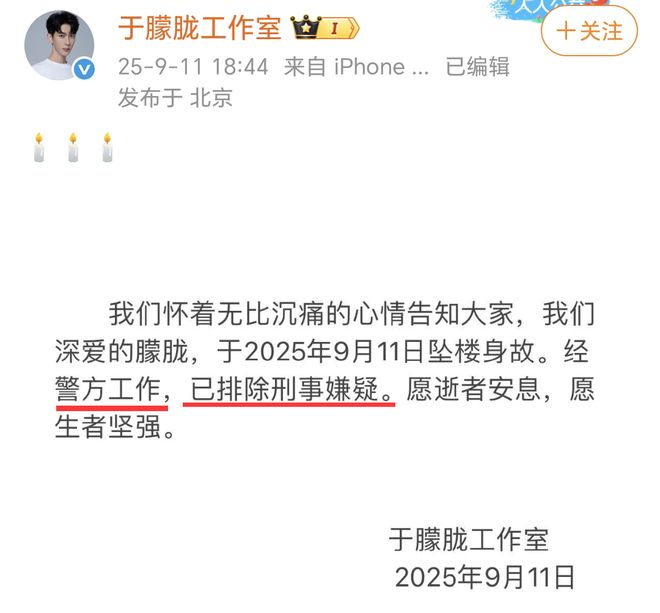660x613 pixels.
Task: Open 于朦胧工作室's profile avatar
Action: [59, 45]
